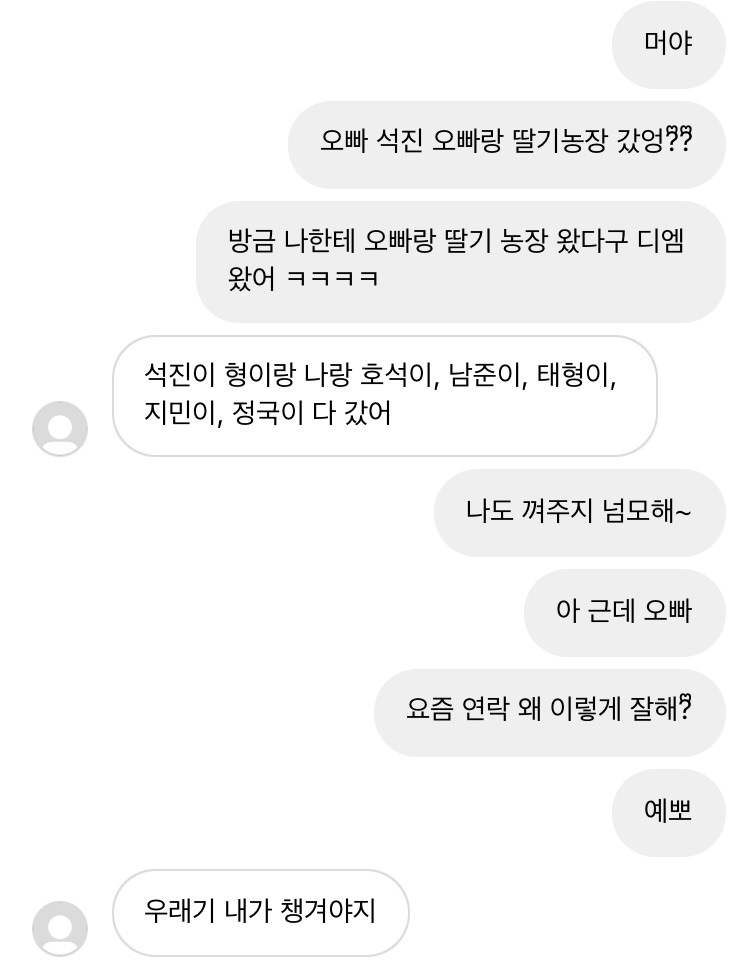Select the 아 근데 오빠 message
Viewport: 750px width, 960px height.
[625, 613]
